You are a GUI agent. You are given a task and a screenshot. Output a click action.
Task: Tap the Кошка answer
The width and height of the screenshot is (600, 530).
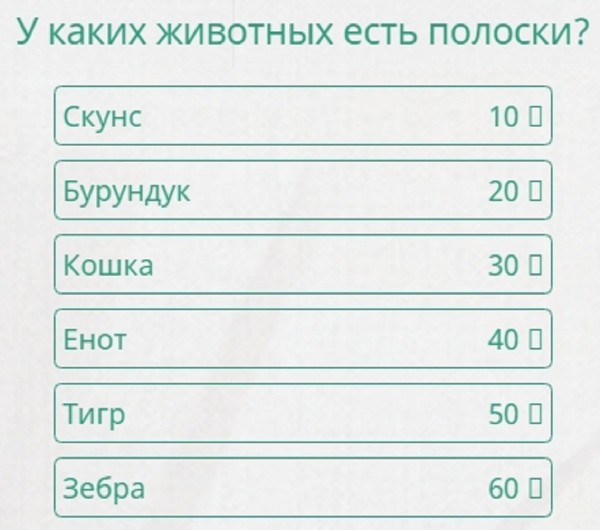(x=302, y=265)
